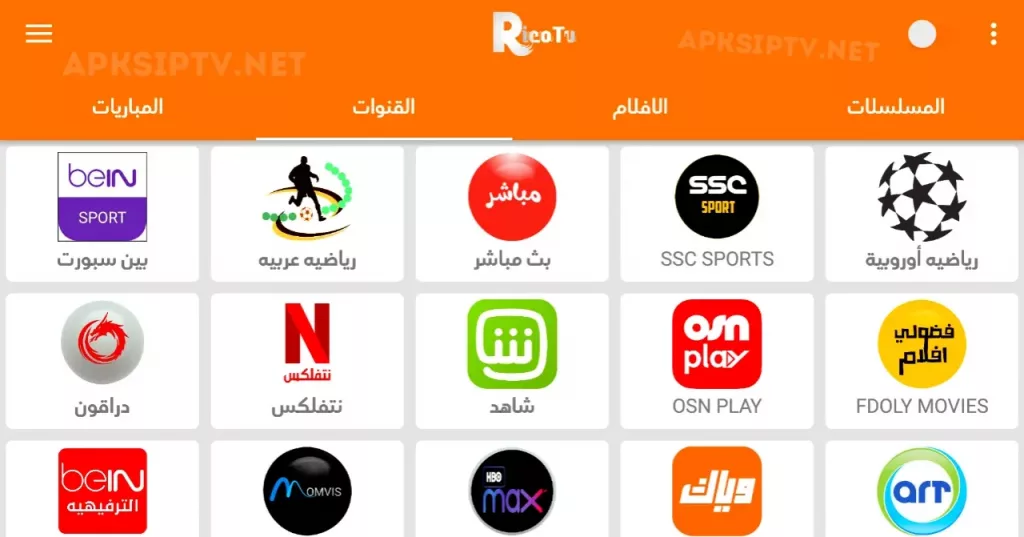
Task: Open the شاهد category
Action: (512, 359)
